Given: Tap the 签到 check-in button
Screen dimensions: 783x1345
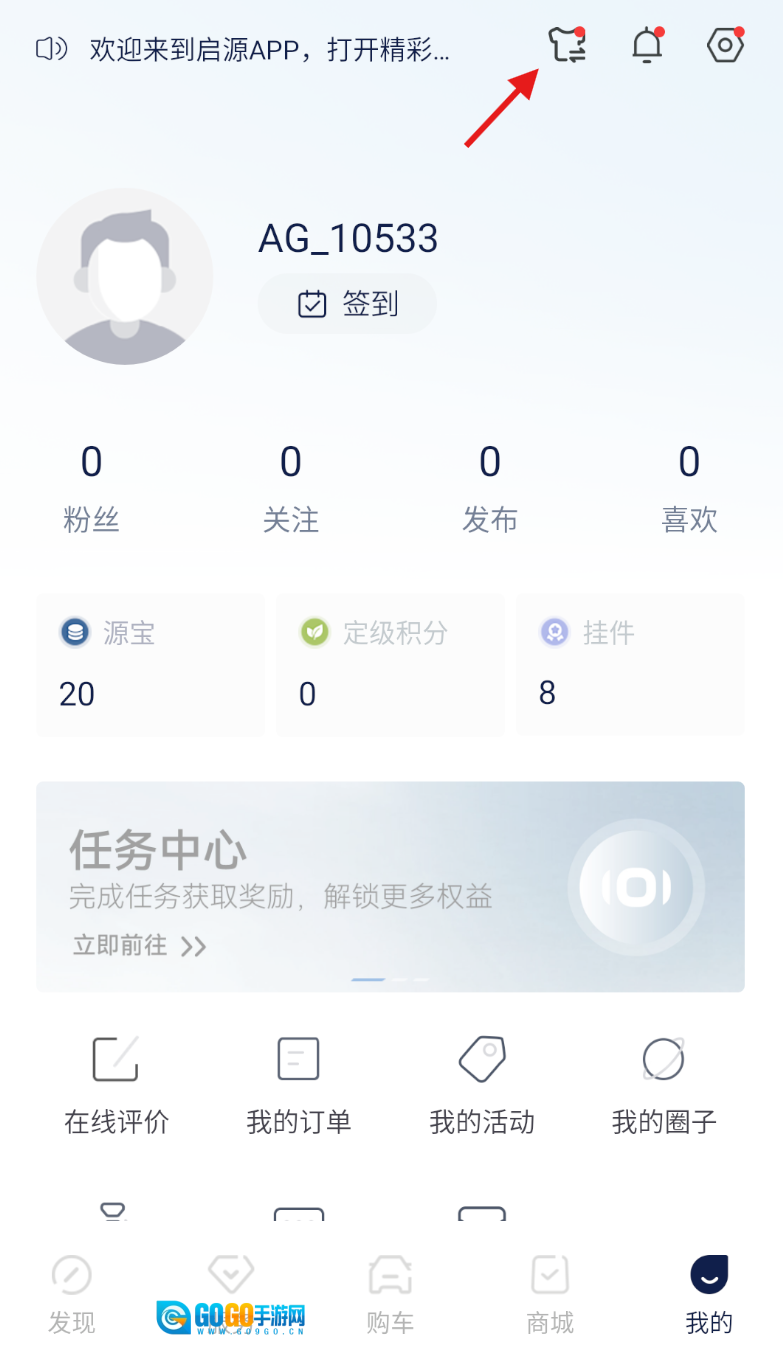Looking at the screenshot, I should tap(348, 304).
